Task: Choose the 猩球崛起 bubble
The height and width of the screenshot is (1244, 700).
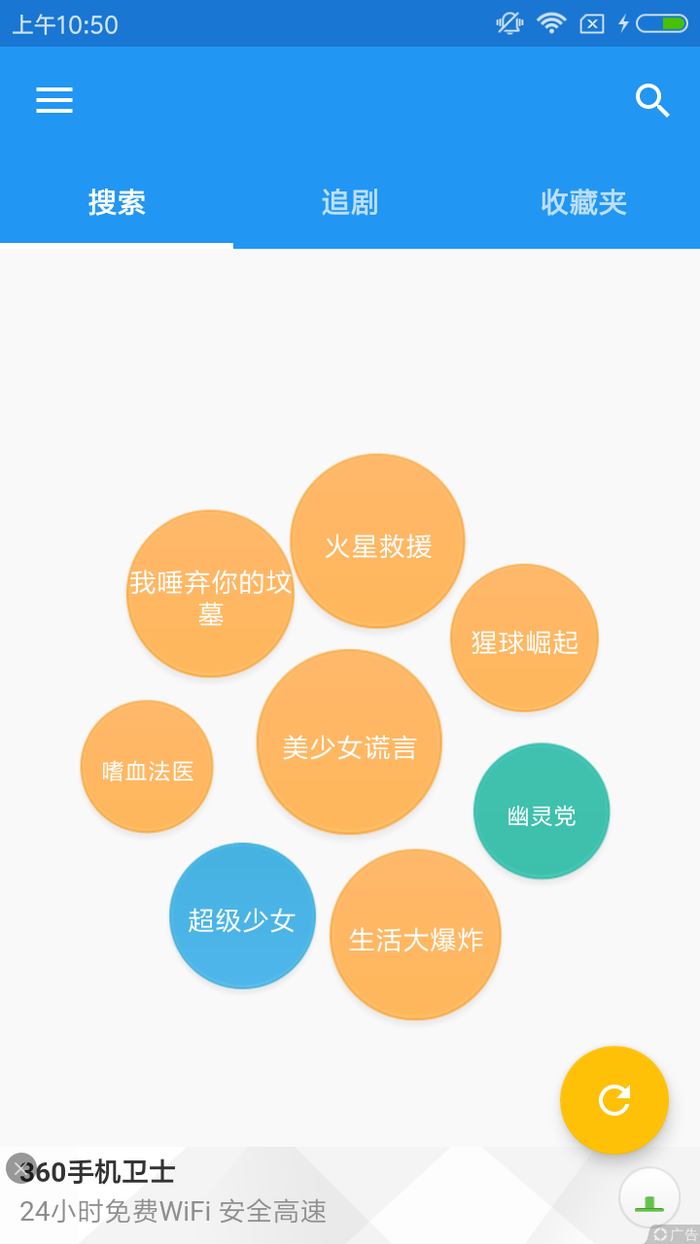Action: 524,638
